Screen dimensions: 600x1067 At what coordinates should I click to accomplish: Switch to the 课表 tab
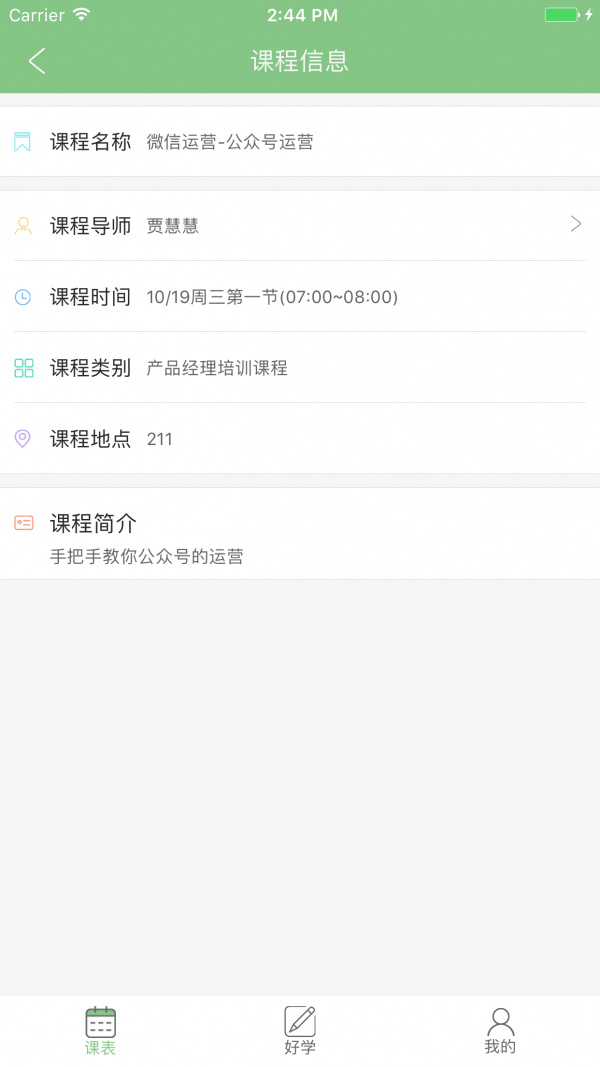(x=100, y=1031)
